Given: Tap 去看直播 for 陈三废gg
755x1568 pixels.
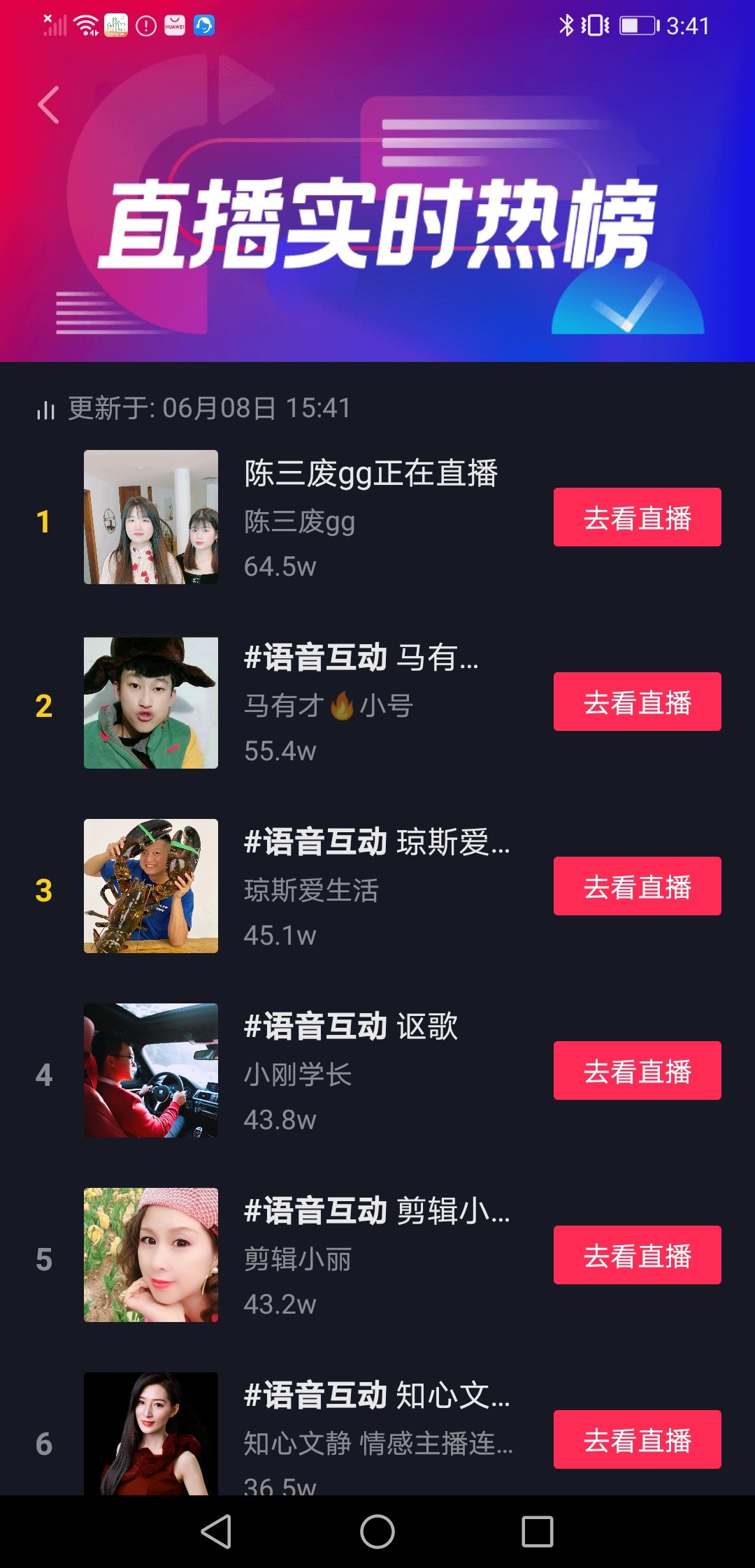Looking at the screenshot, I should click(637, 517).
